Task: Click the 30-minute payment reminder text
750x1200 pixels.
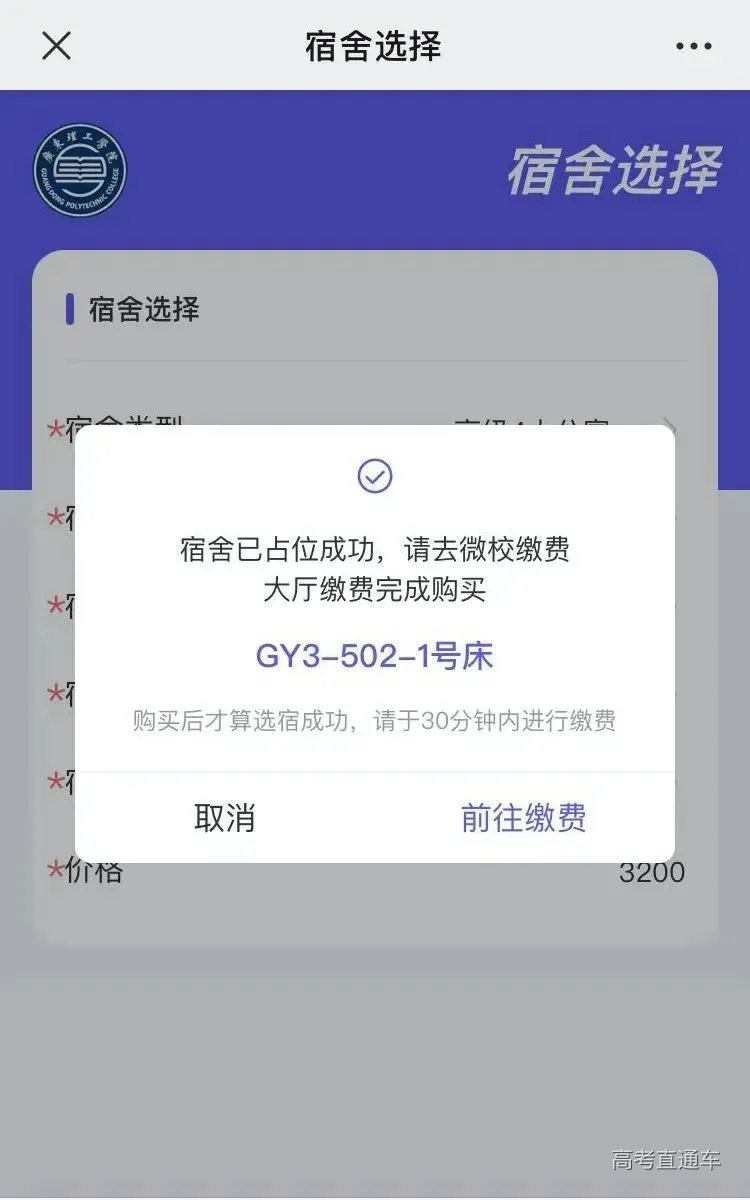Action: coord(374,720)
